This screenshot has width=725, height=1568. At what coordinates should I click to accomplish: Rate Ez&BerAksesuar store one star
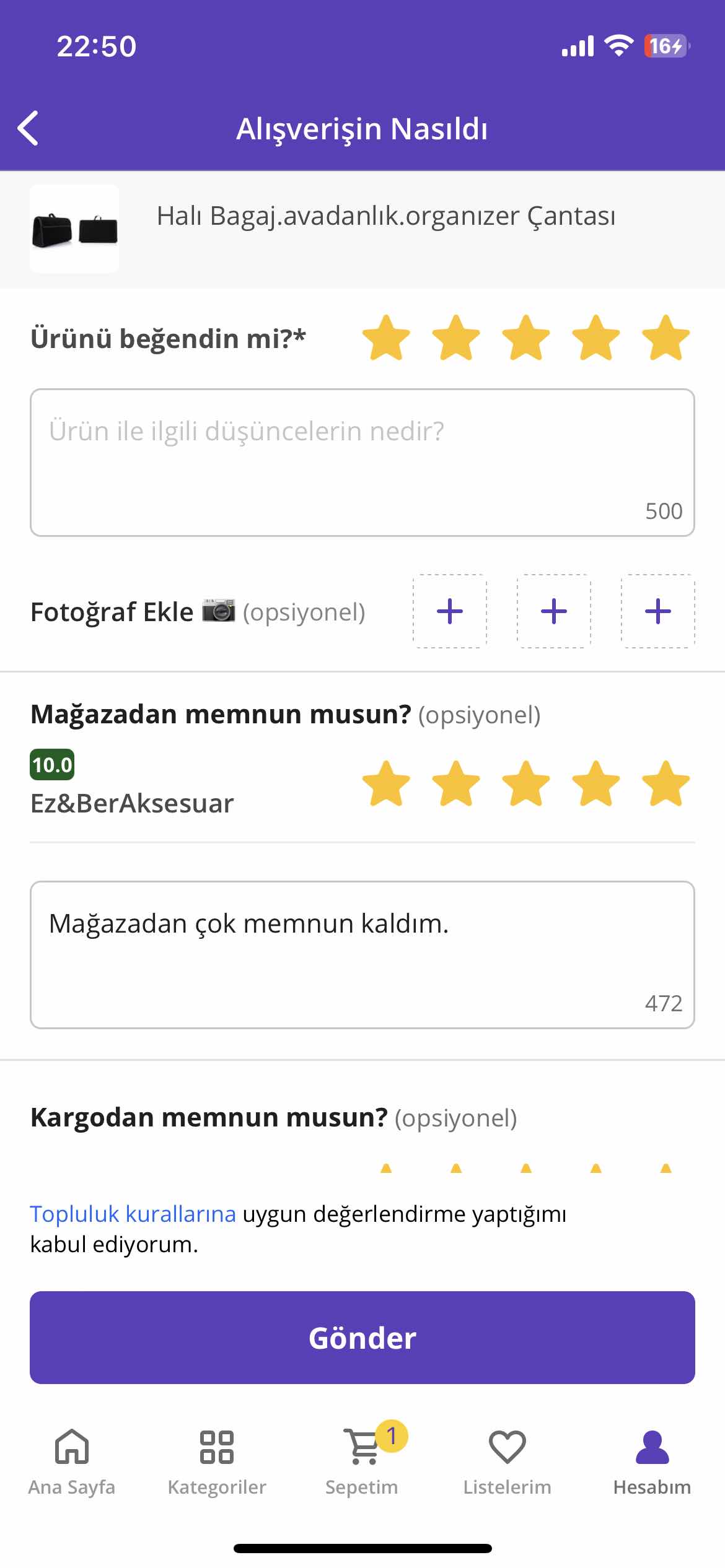(386, 784)
